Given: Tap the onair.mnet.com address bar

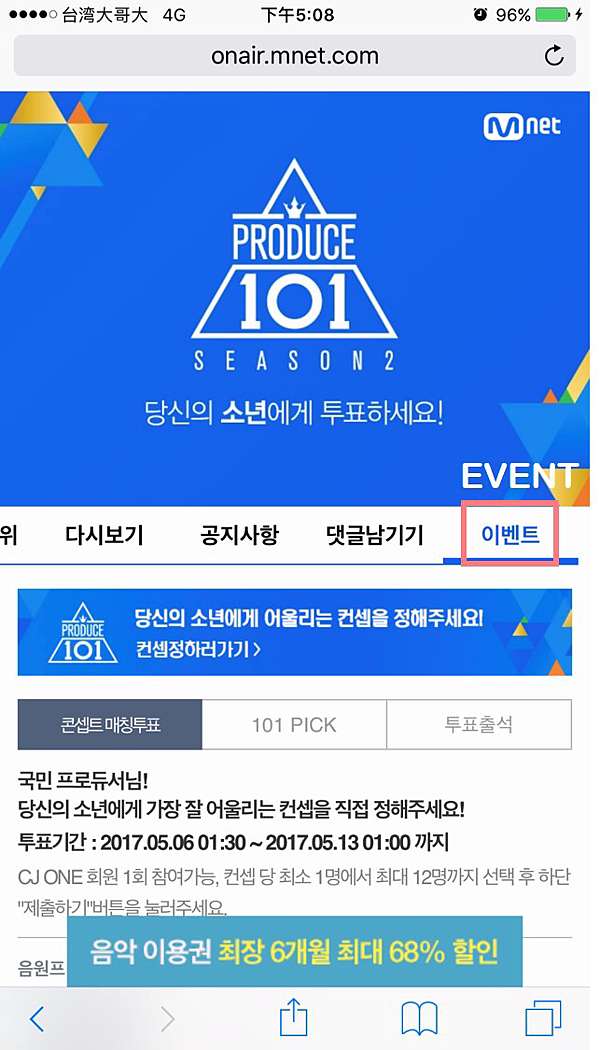Looking at the screenshot, I should coord(295,56).
